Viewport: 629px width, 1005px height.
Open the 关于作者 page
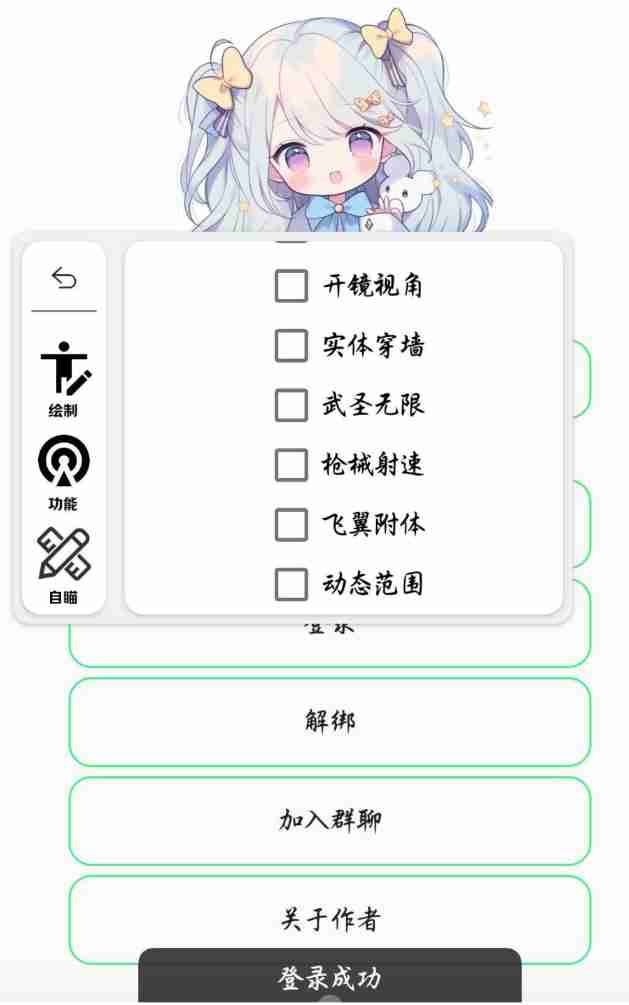pos(329,919)
